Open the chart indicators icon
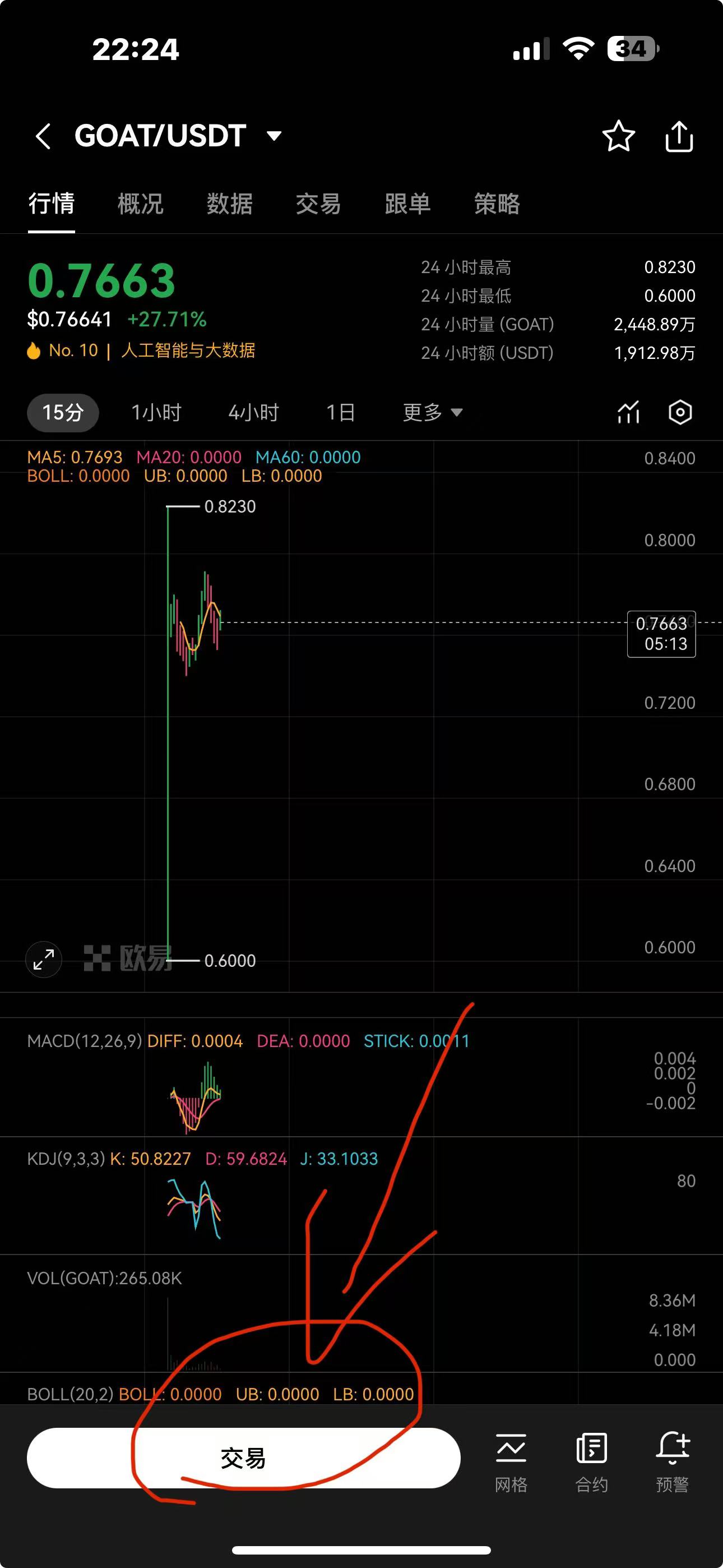 coord(628,413)
